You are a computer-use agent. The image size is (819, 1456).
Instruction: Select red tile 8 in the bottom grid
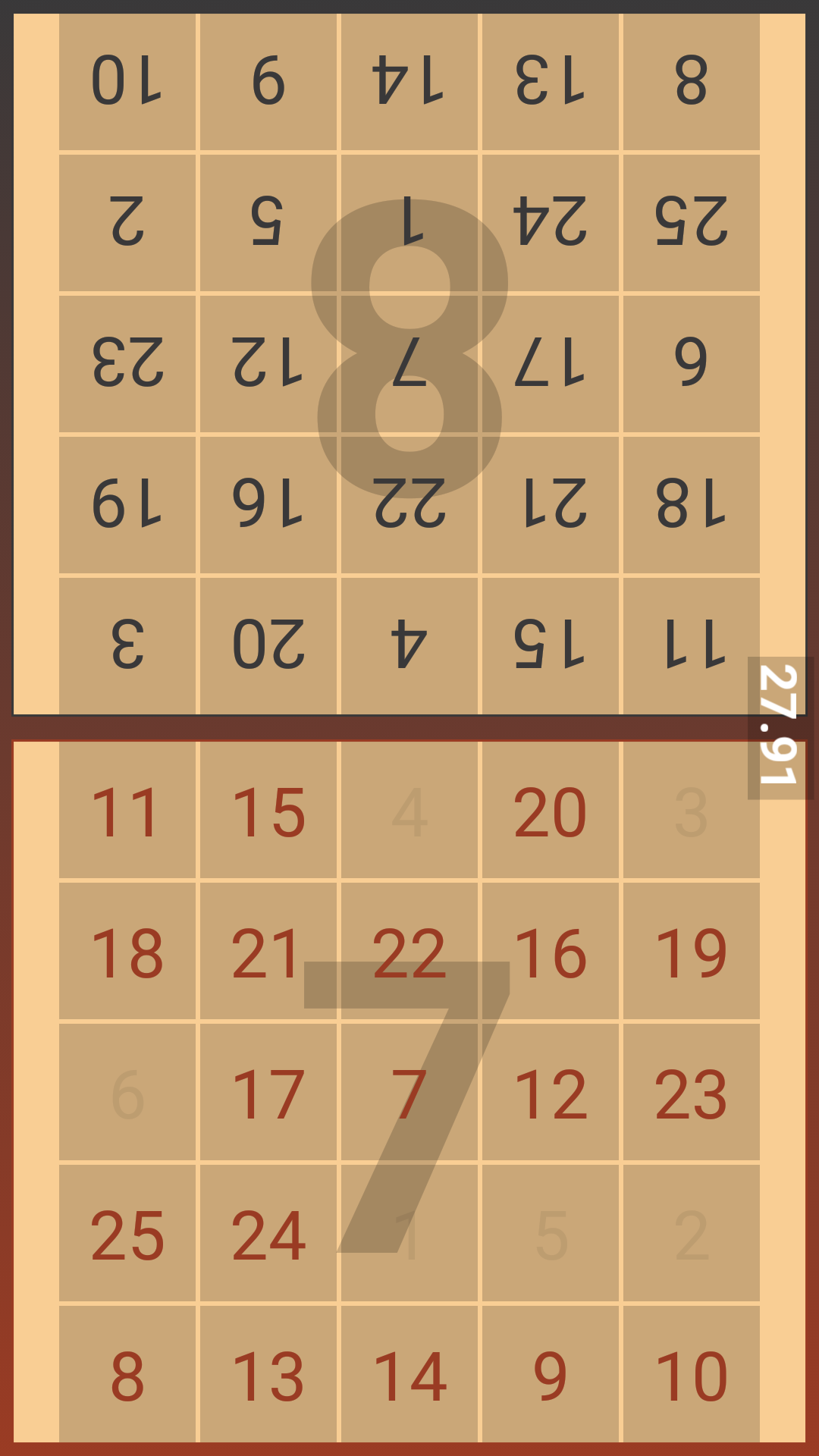[127, 1375]
